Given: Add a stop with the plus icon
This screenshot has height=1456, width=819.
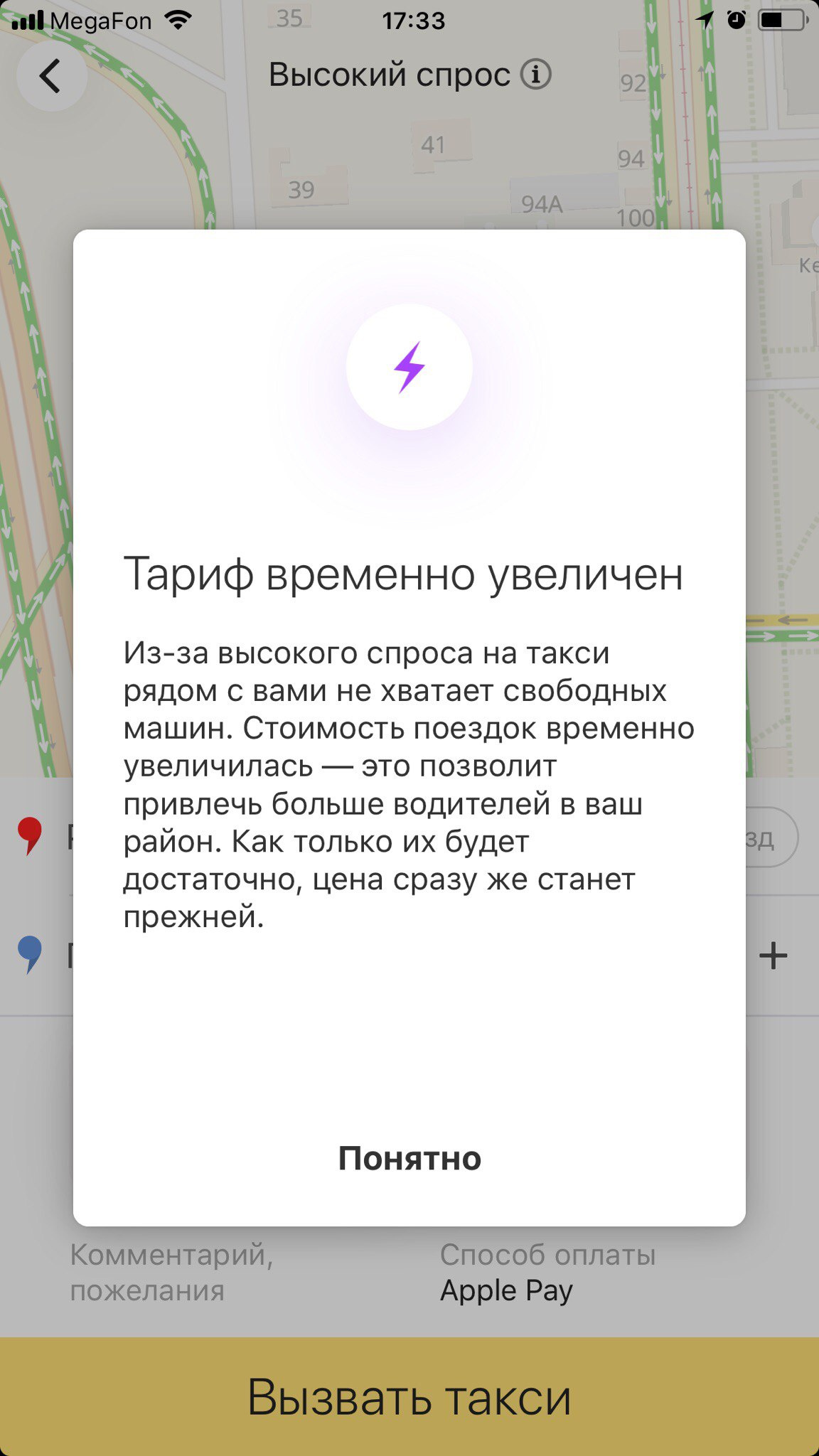Looking at the screenshot, I should tap(773, 955).
